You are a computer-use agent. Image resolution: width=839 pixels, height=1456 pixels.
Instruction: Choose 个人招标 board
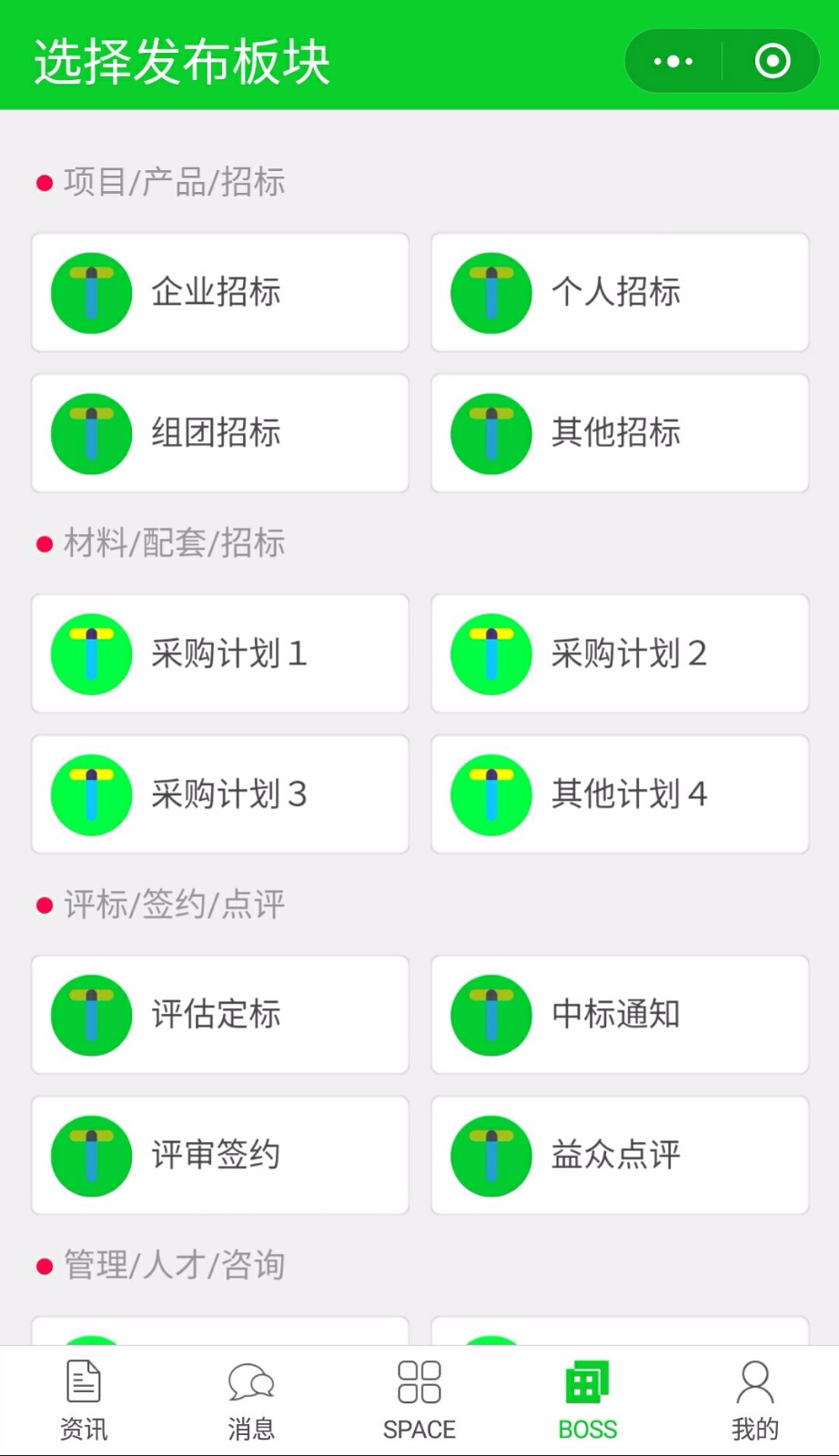tap(620, 292)
